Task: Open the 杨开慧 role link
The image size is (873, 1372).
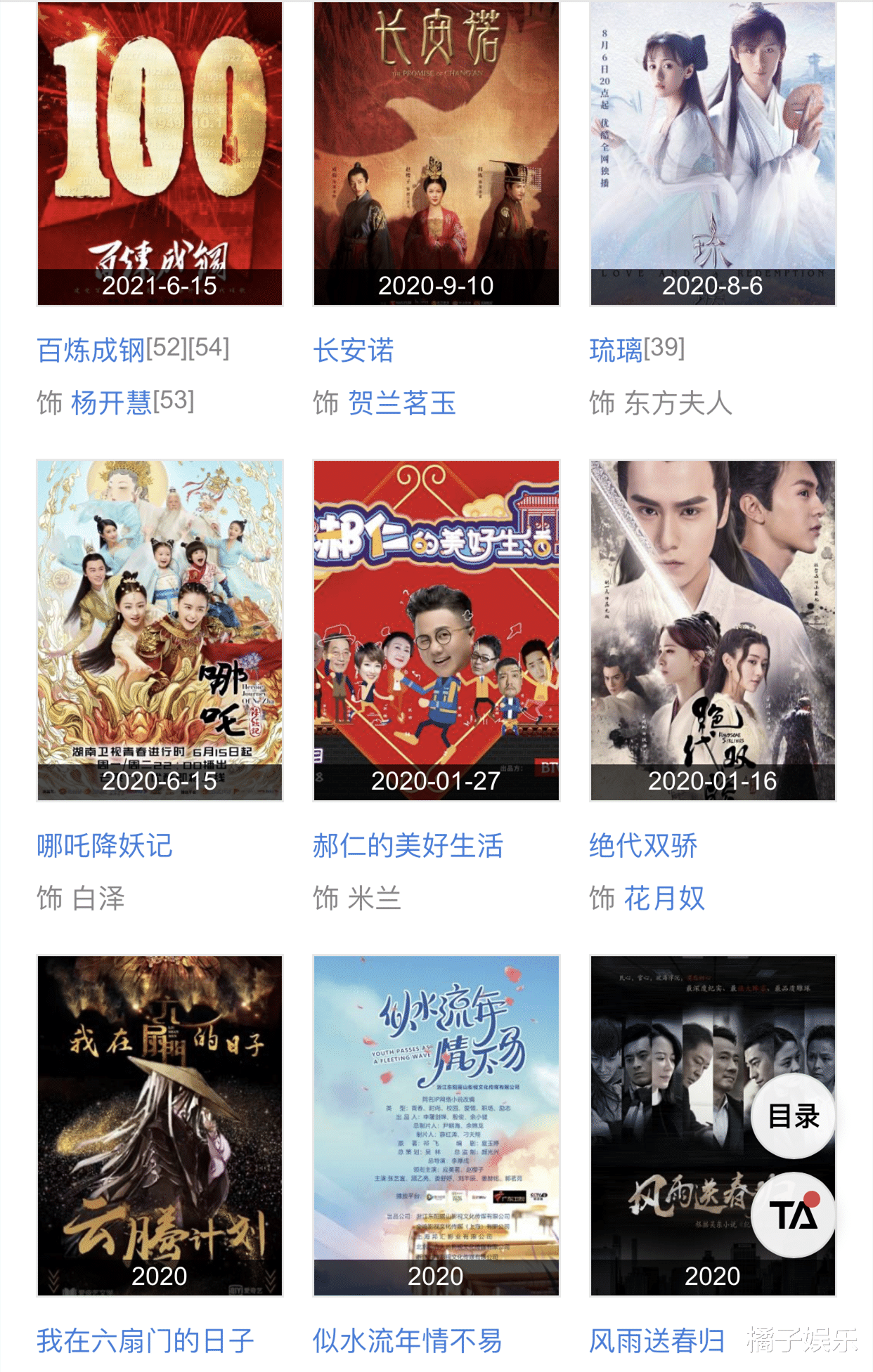Action: click(x=111, y=403)
